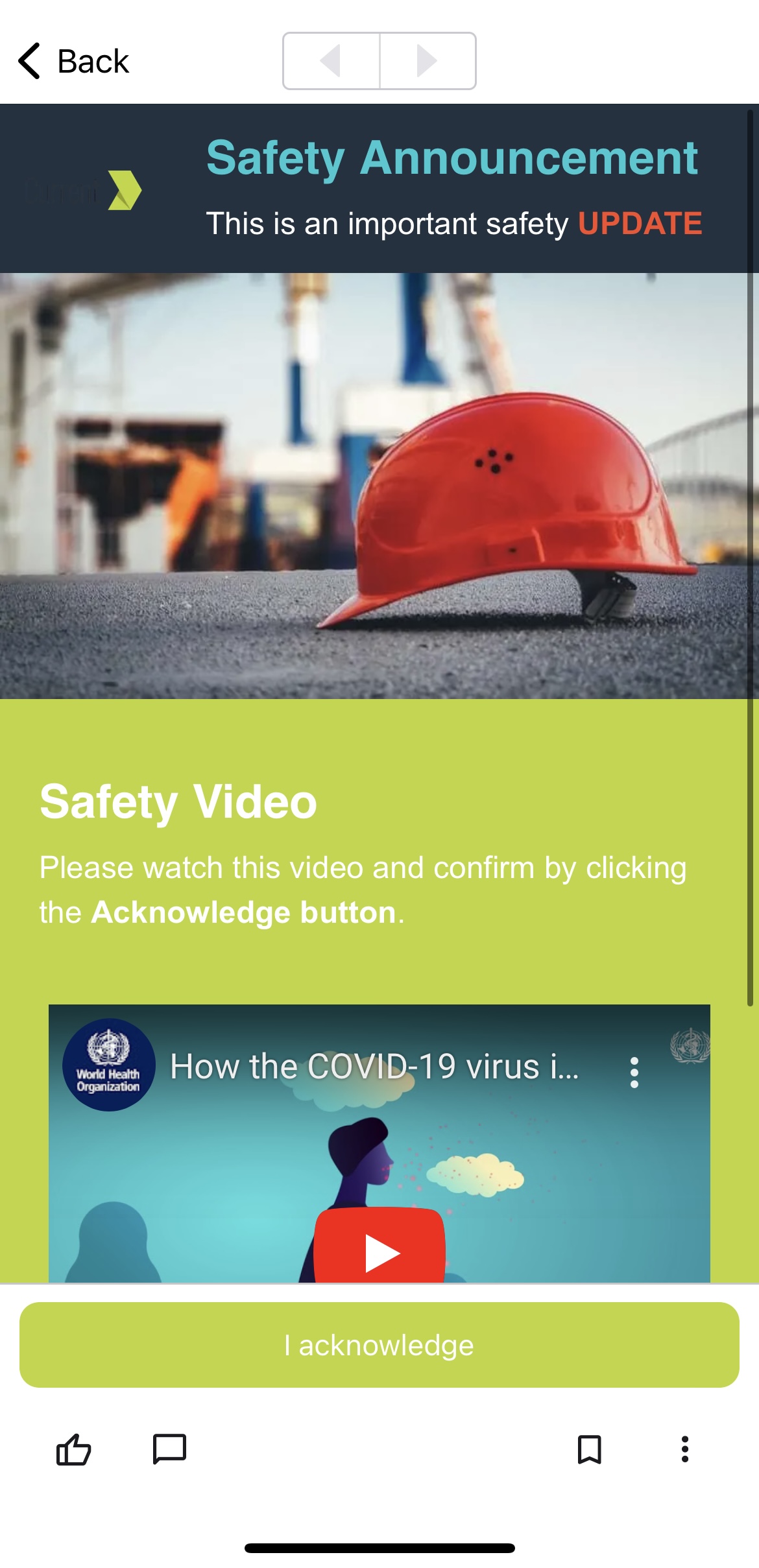This screenshot has height=1568, width=759.
Task: Confirm with the I acknowledge button
Action: point(379,1345)
